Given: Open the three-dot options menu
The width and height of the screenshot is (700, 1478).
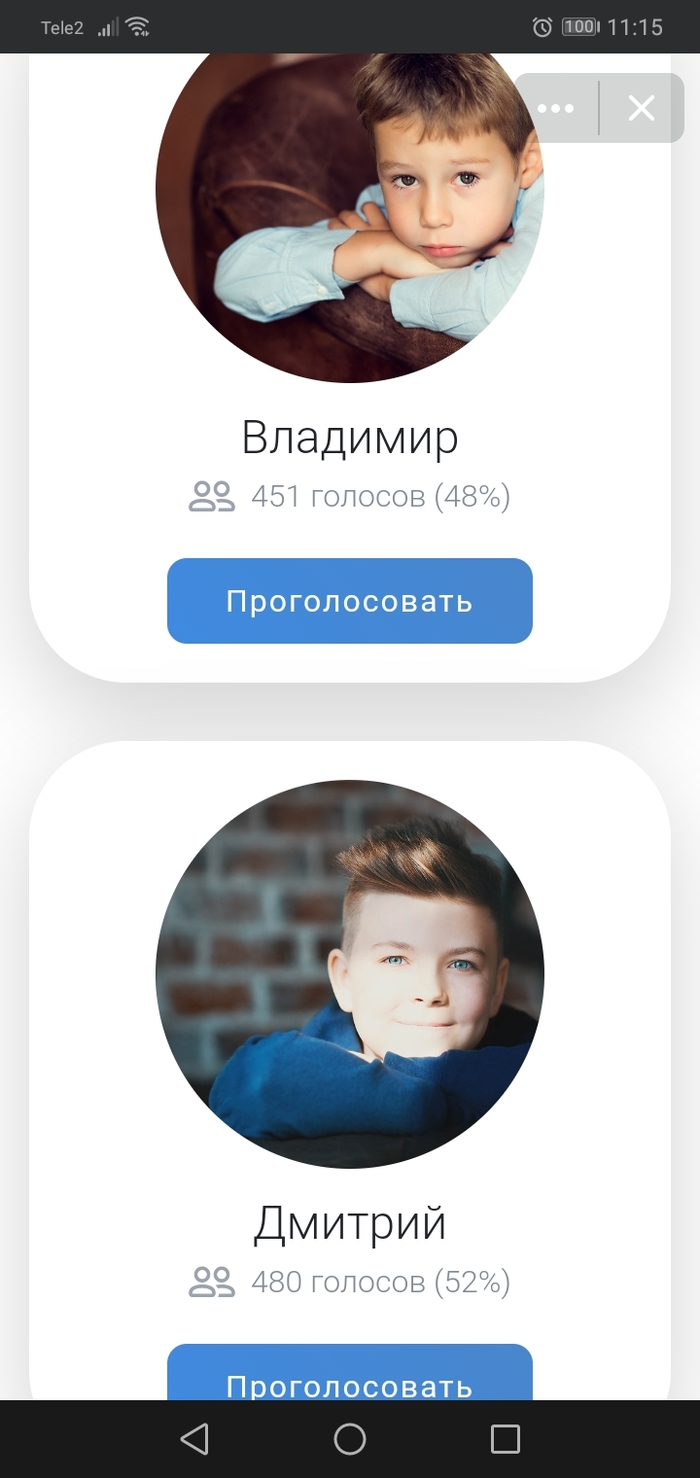Looking at the screenshot, I should (x=556, y=108).
